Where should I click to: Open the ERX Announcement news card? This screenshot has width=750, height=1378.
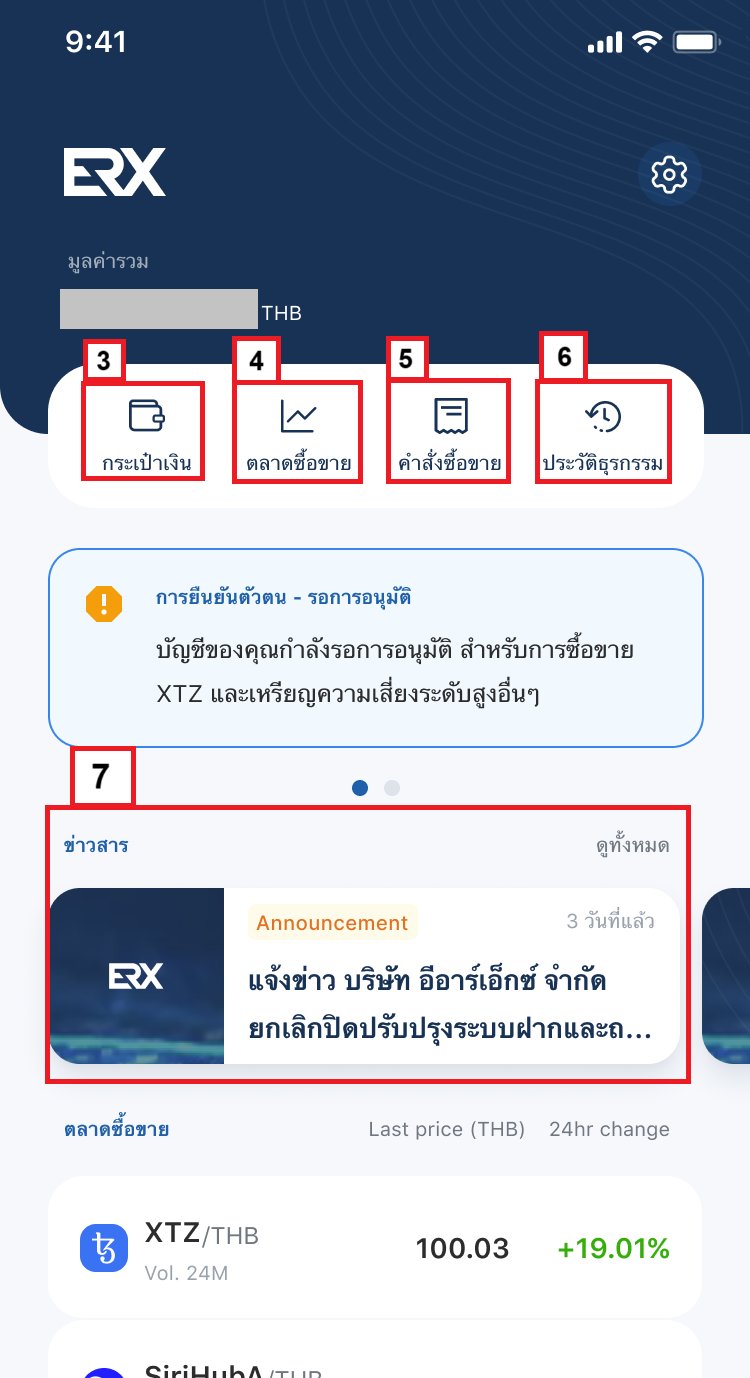tap(365, 976)
